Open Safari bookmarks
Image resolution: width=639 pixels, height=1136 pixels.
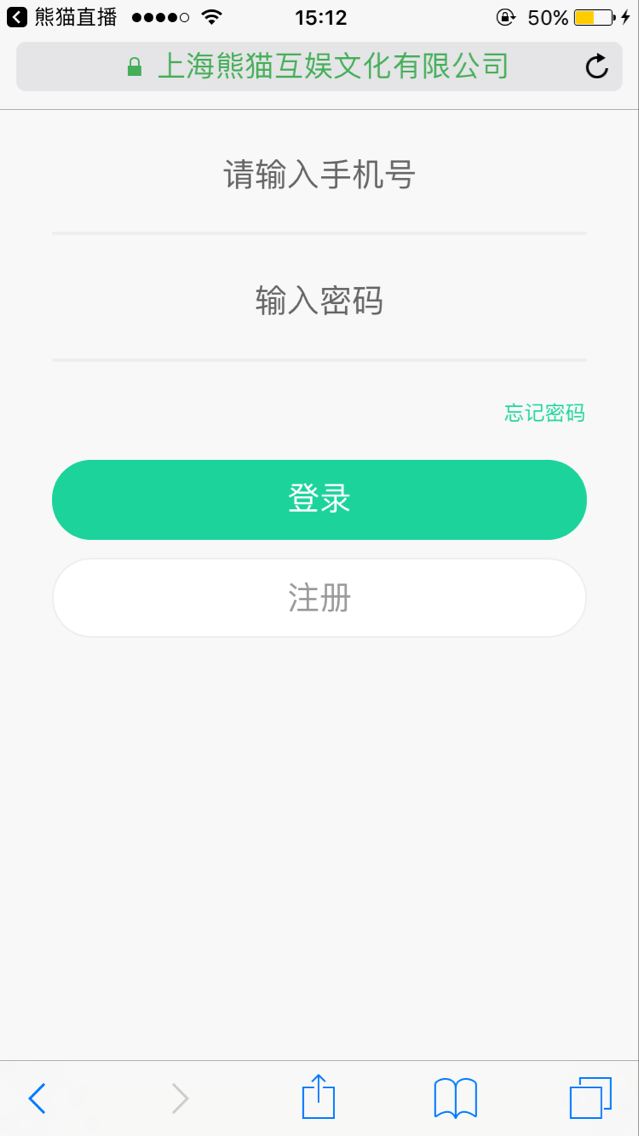tap(456, 1098)
